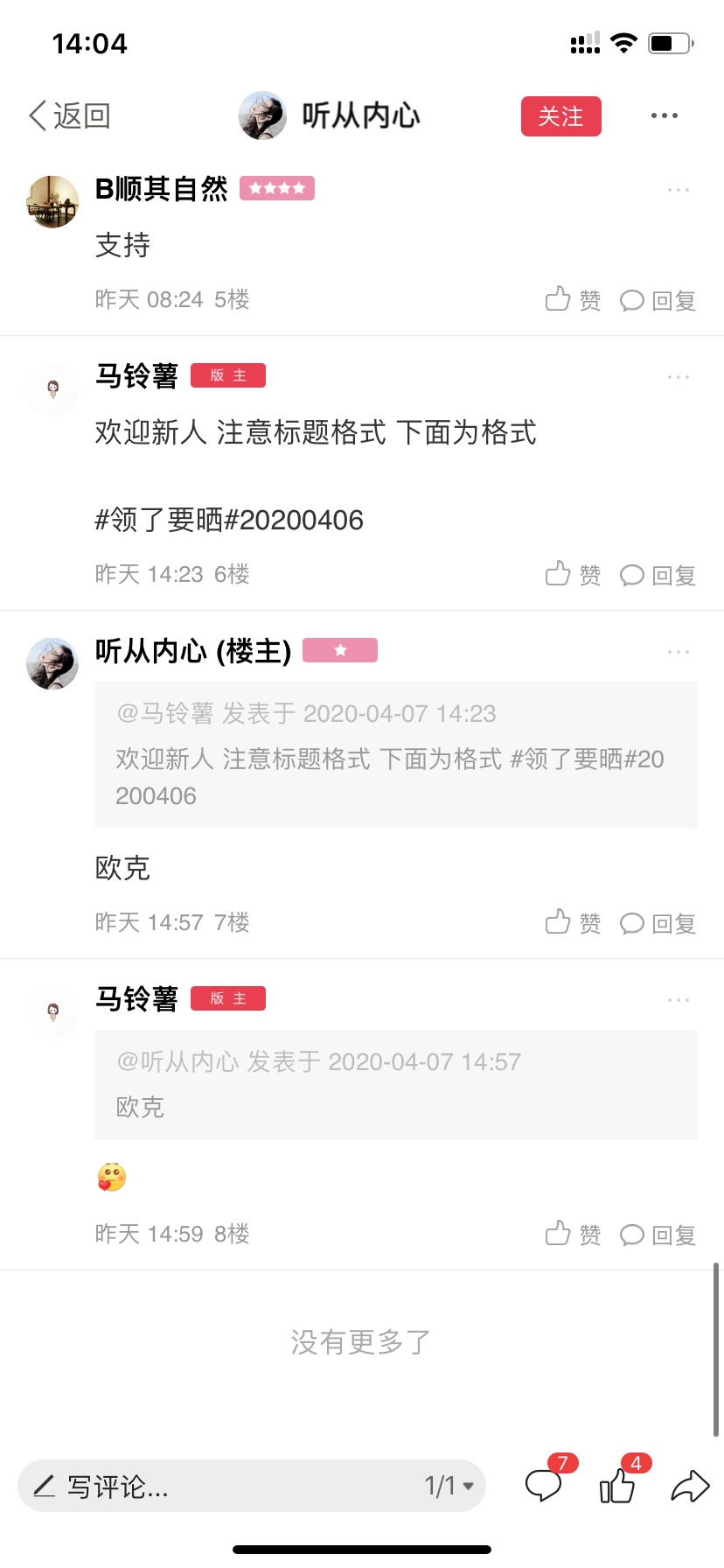This screenshot has height=1568, width=724.
Task: Go back with the 返回 button
Action: [x=70, y=115]
